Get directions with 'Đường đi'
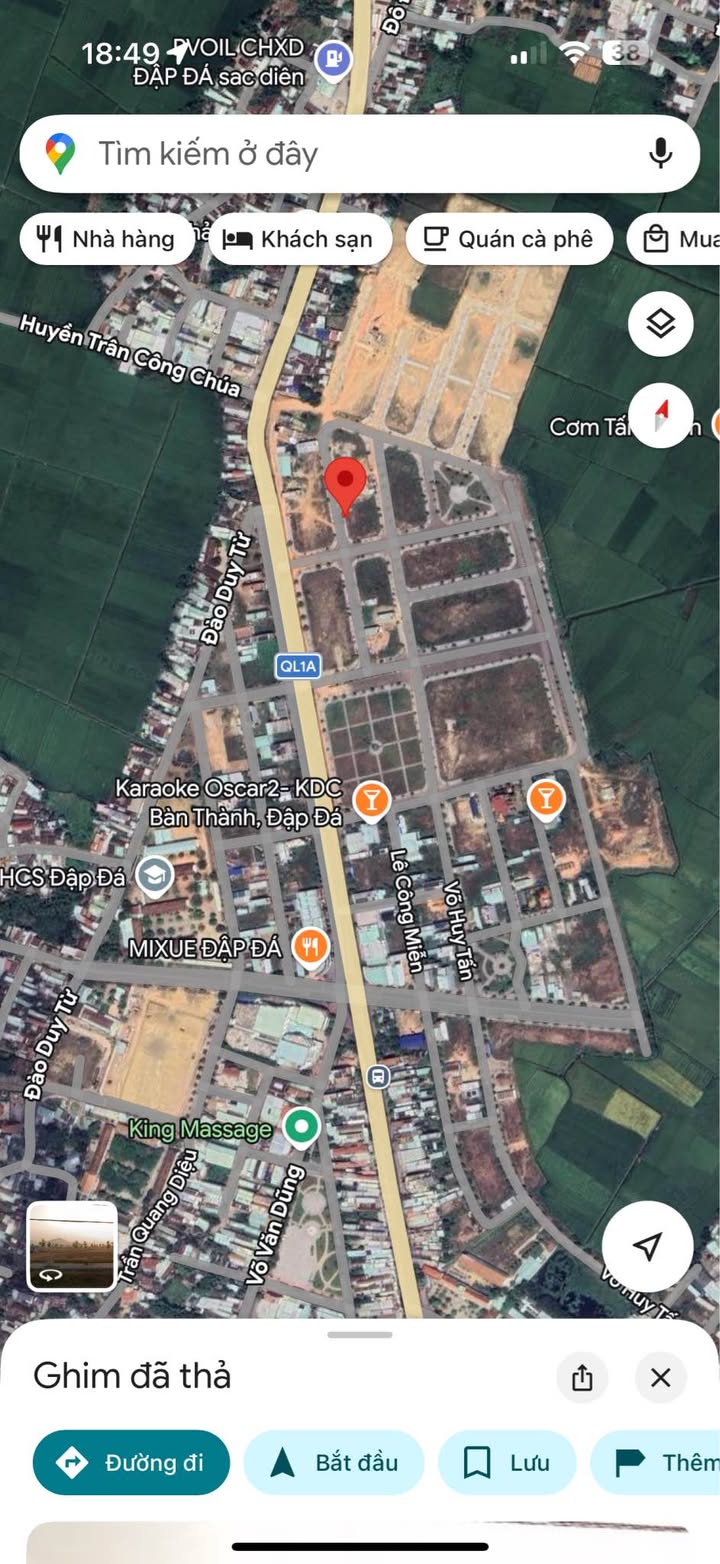The height and width of the screenshot is (1564, 720). [x=131, y=1463]
